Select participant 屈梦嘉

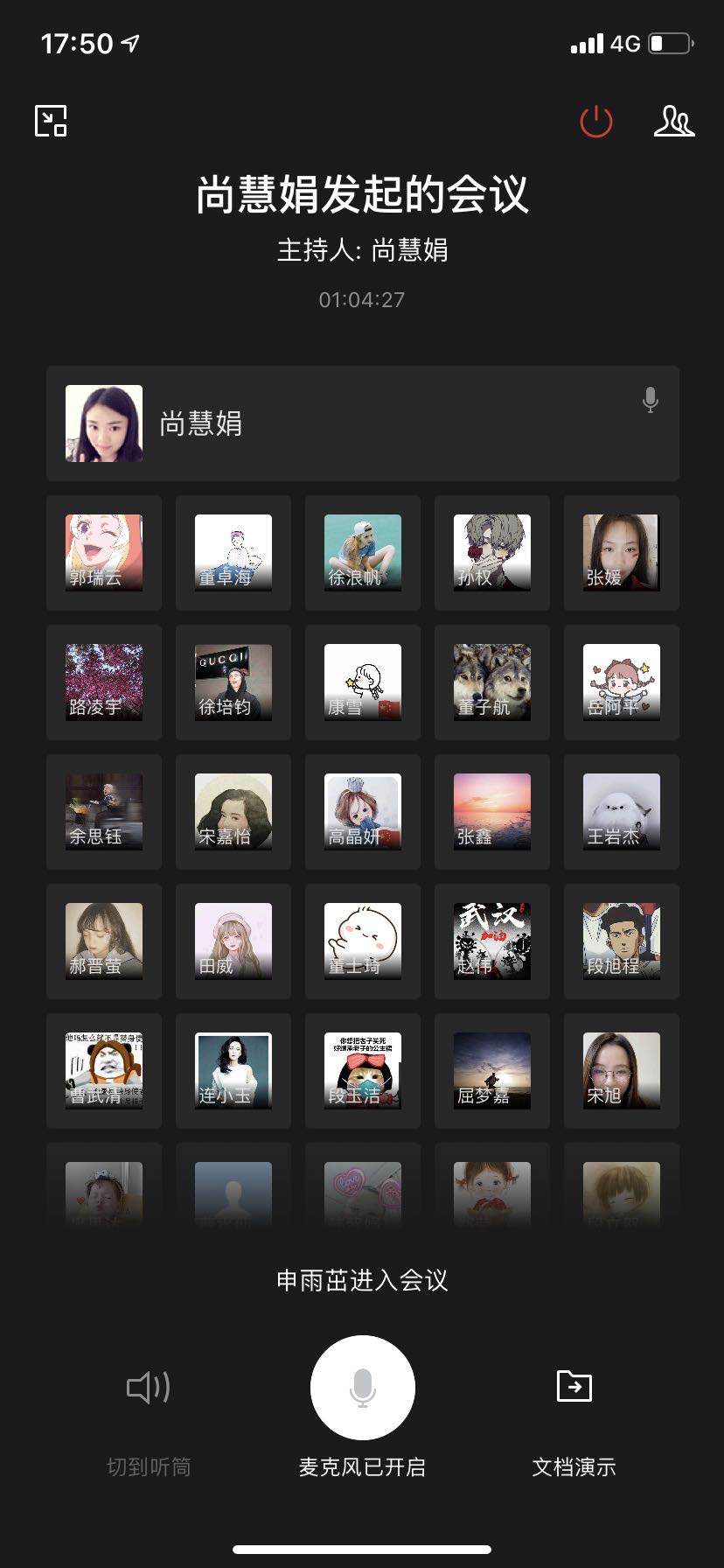pos(492,1071)
